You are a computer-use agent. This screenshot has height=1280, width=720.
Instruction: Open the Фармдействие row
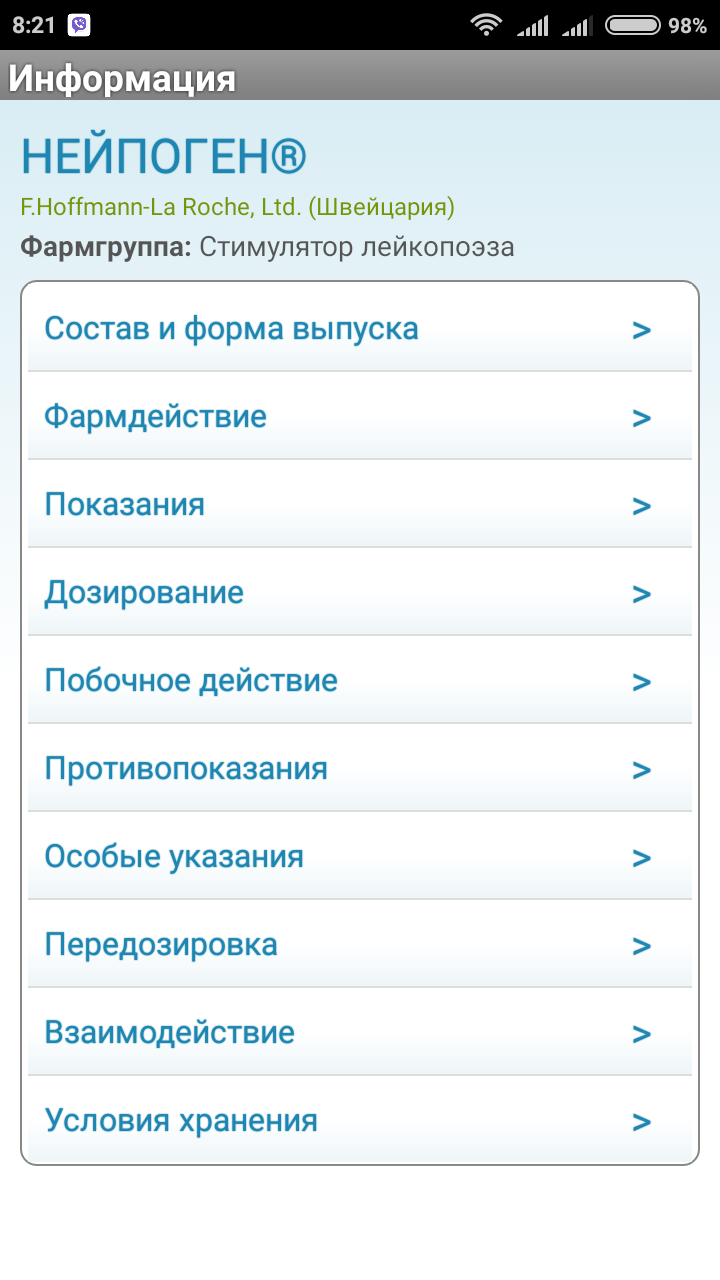pos(359,417)
